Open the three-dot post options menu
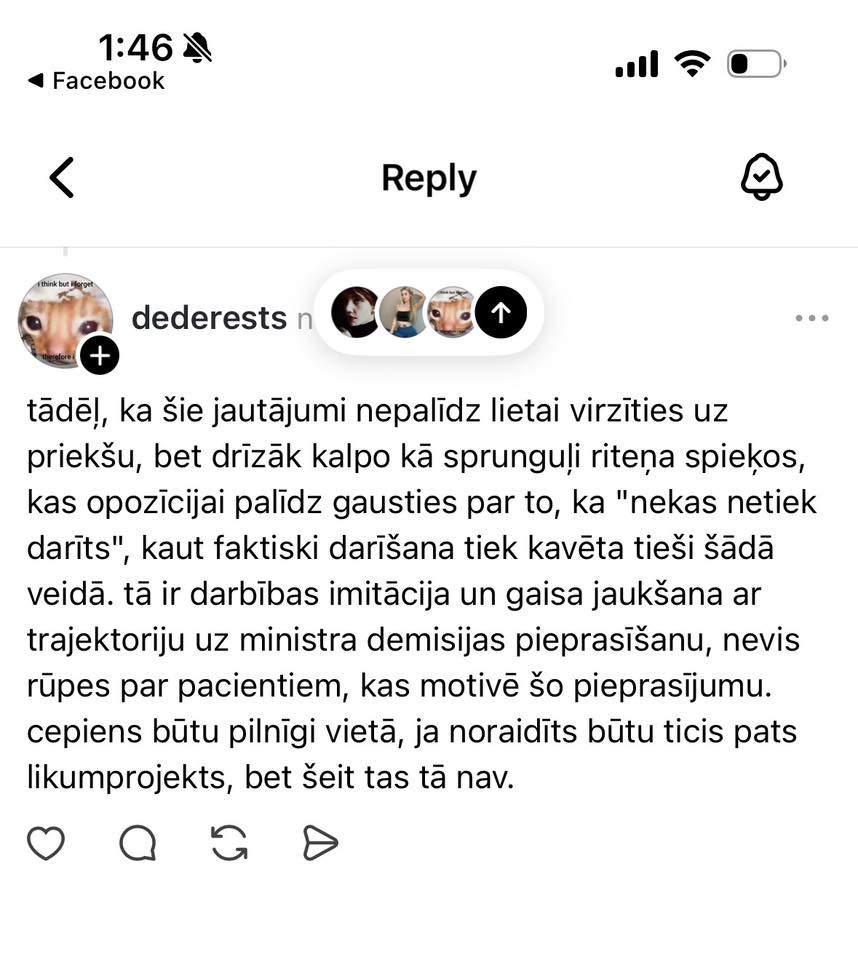Image resolution: width=858 pixels, height=960 pixels. 811,318
